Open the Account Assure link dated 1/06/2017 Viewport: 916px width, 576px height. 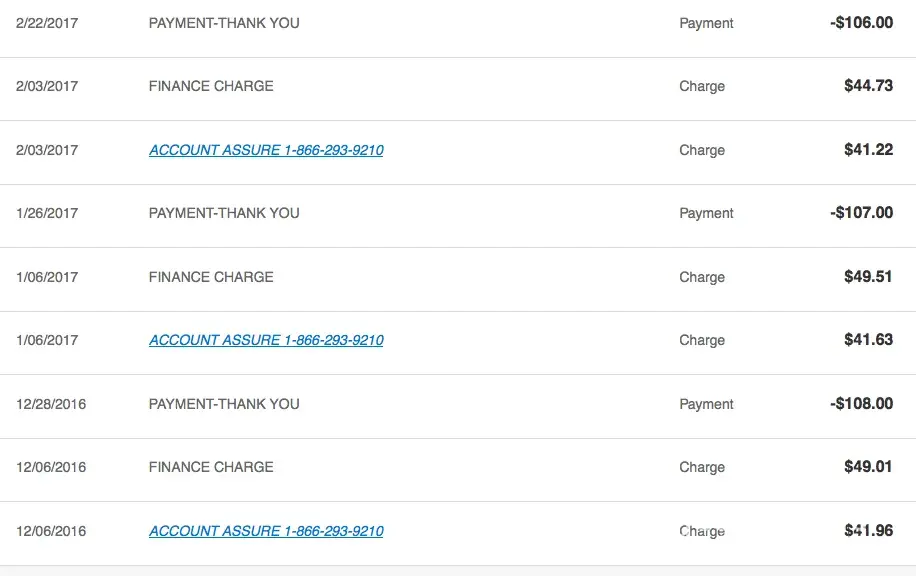coord(266,340)
